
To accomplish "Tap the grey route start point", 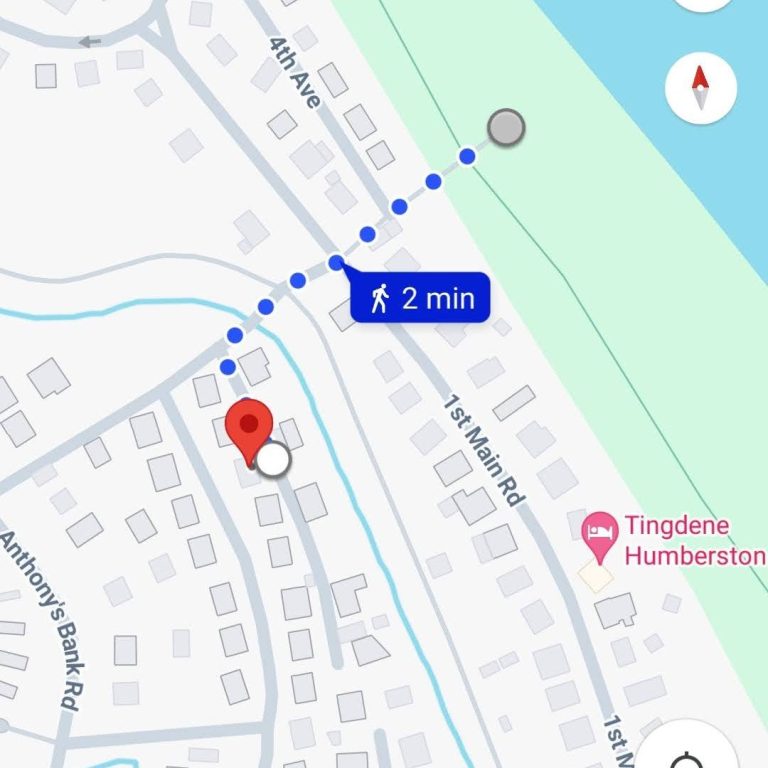I will tap(506, 128).
